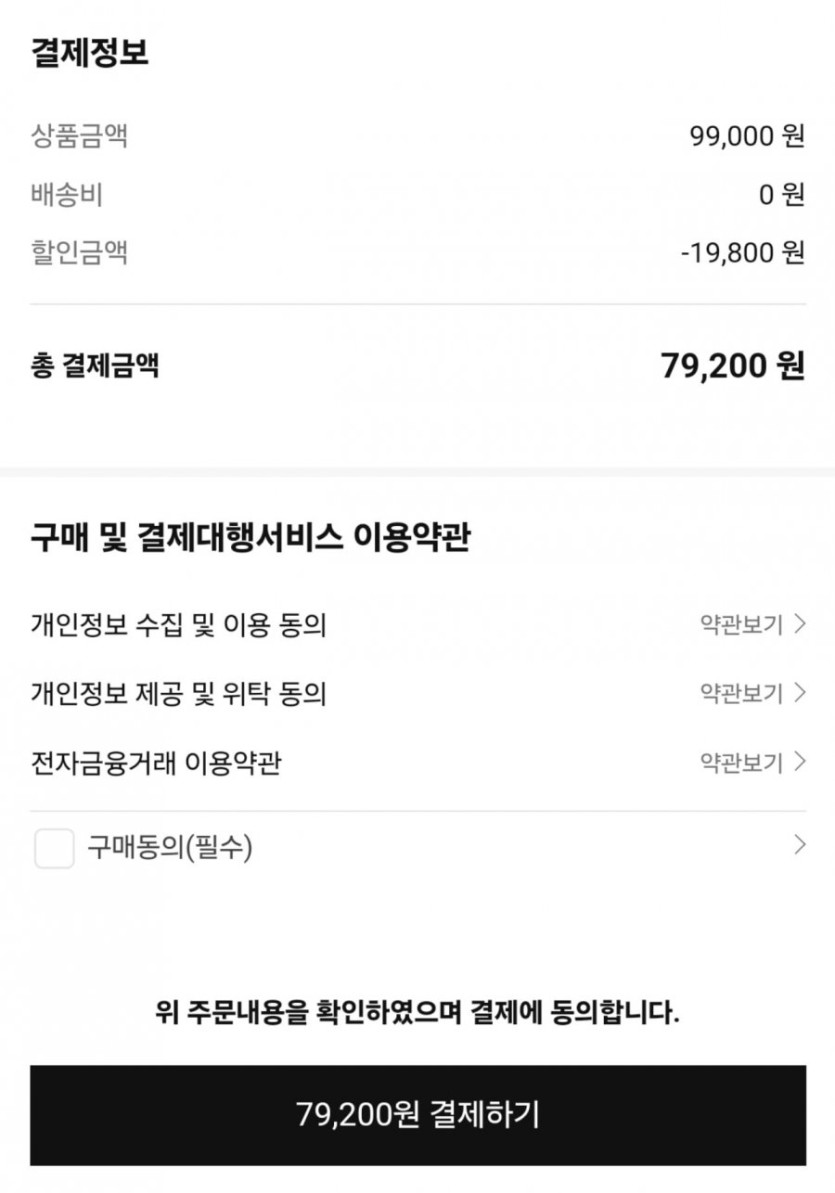Open 약관보기 for 개인정보 제공 및 위탁 동의
Screen dimensions: 835x1193
point(752,694)
